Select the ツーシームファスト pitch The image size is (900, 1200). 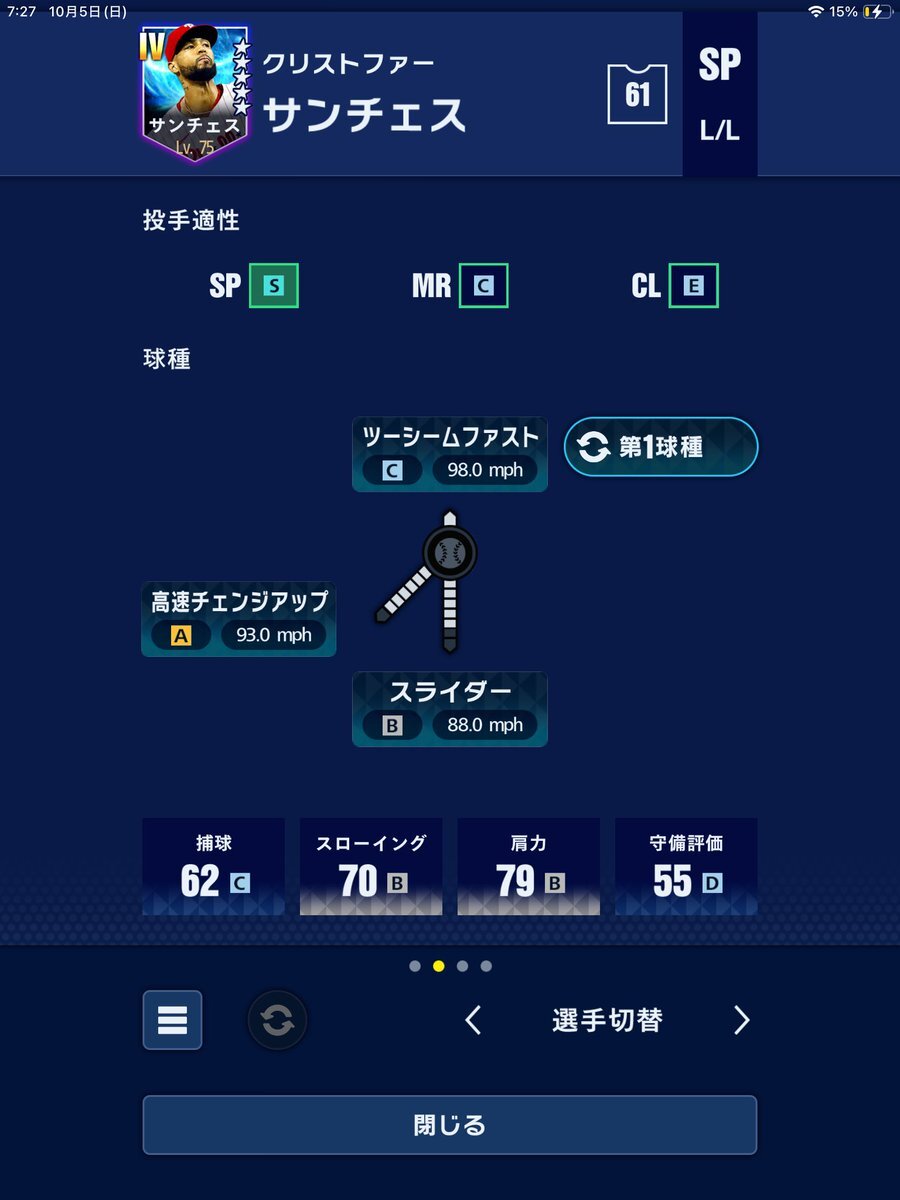[450, 454]
